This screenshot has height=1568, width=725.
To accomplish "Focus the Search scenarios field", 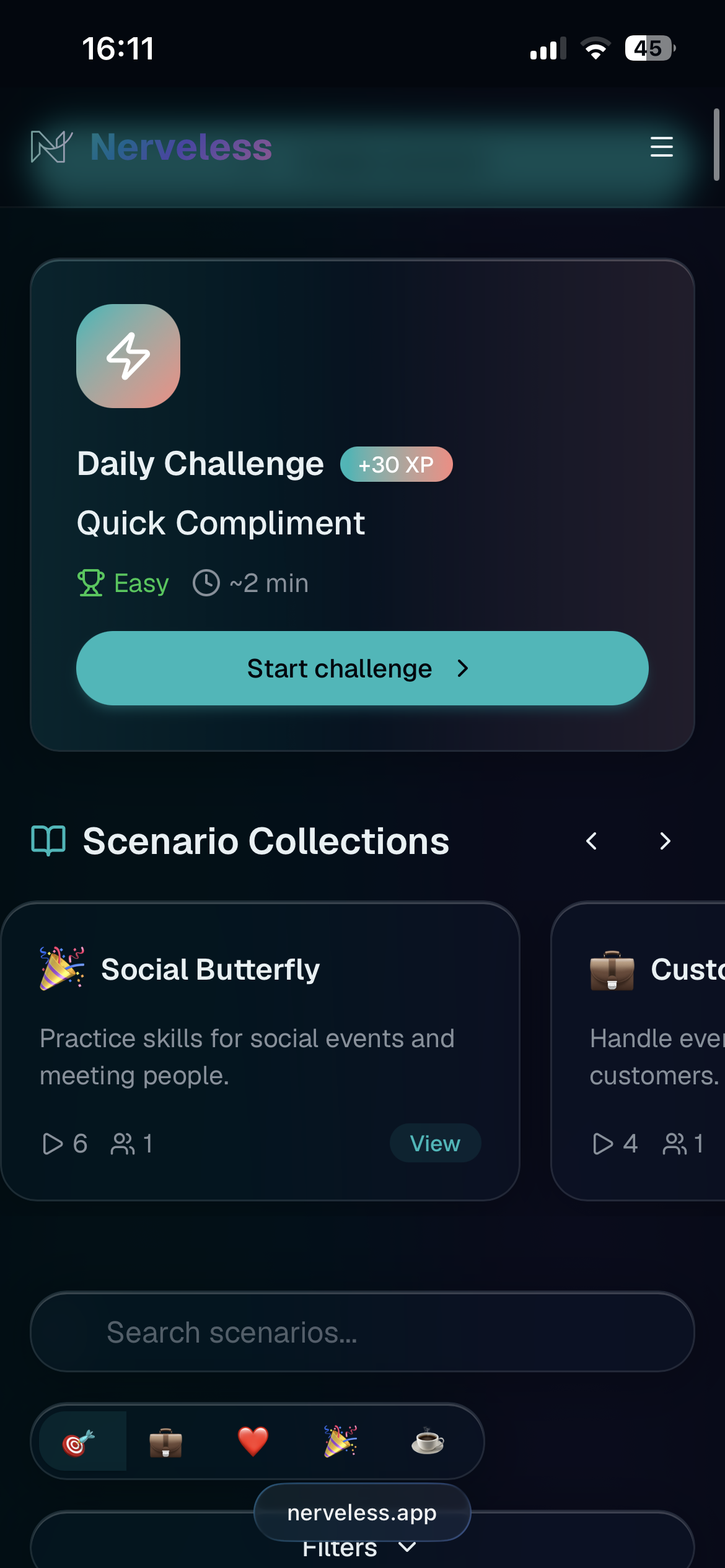I will point(362,1332).
